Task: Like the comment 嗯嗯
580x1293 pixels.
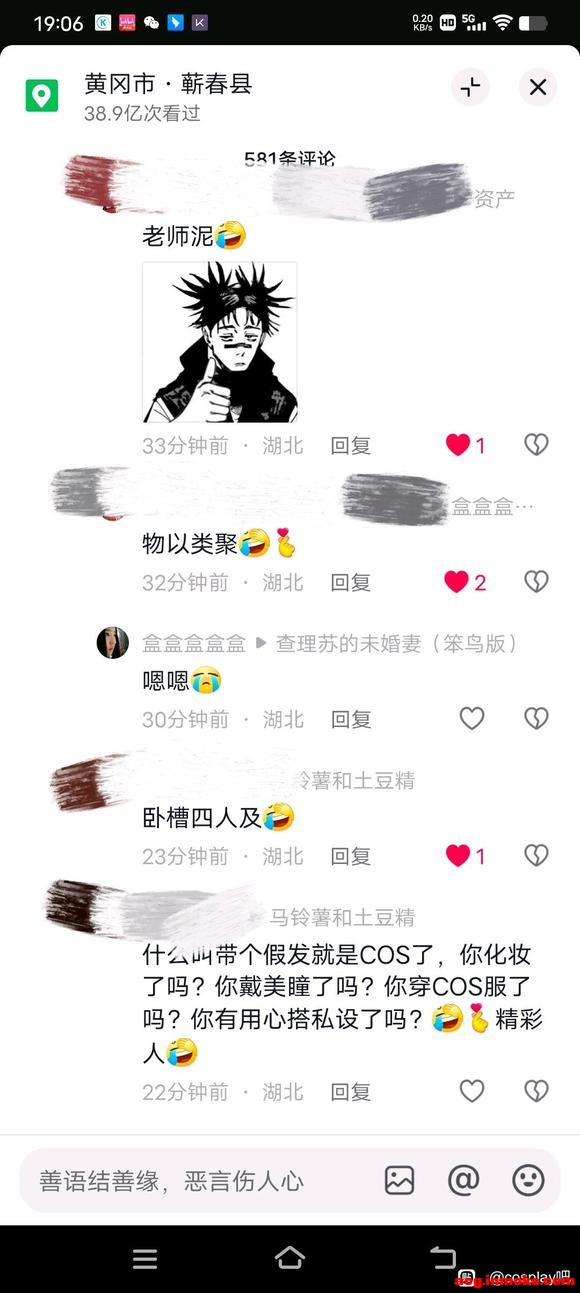Action: tap(471, 718)
